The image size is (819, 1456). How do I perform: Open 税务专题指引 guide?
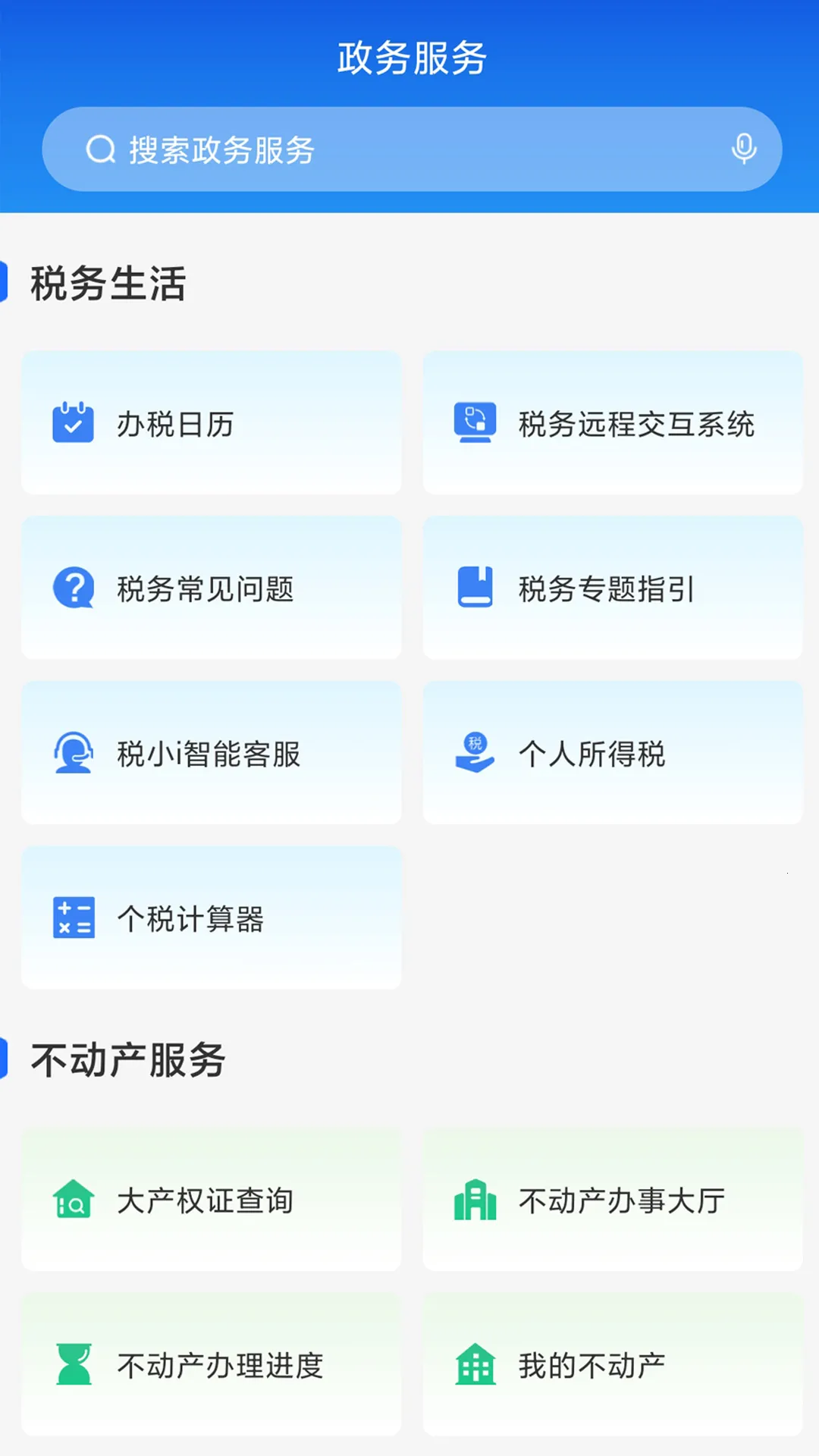(x=613, y=588)
